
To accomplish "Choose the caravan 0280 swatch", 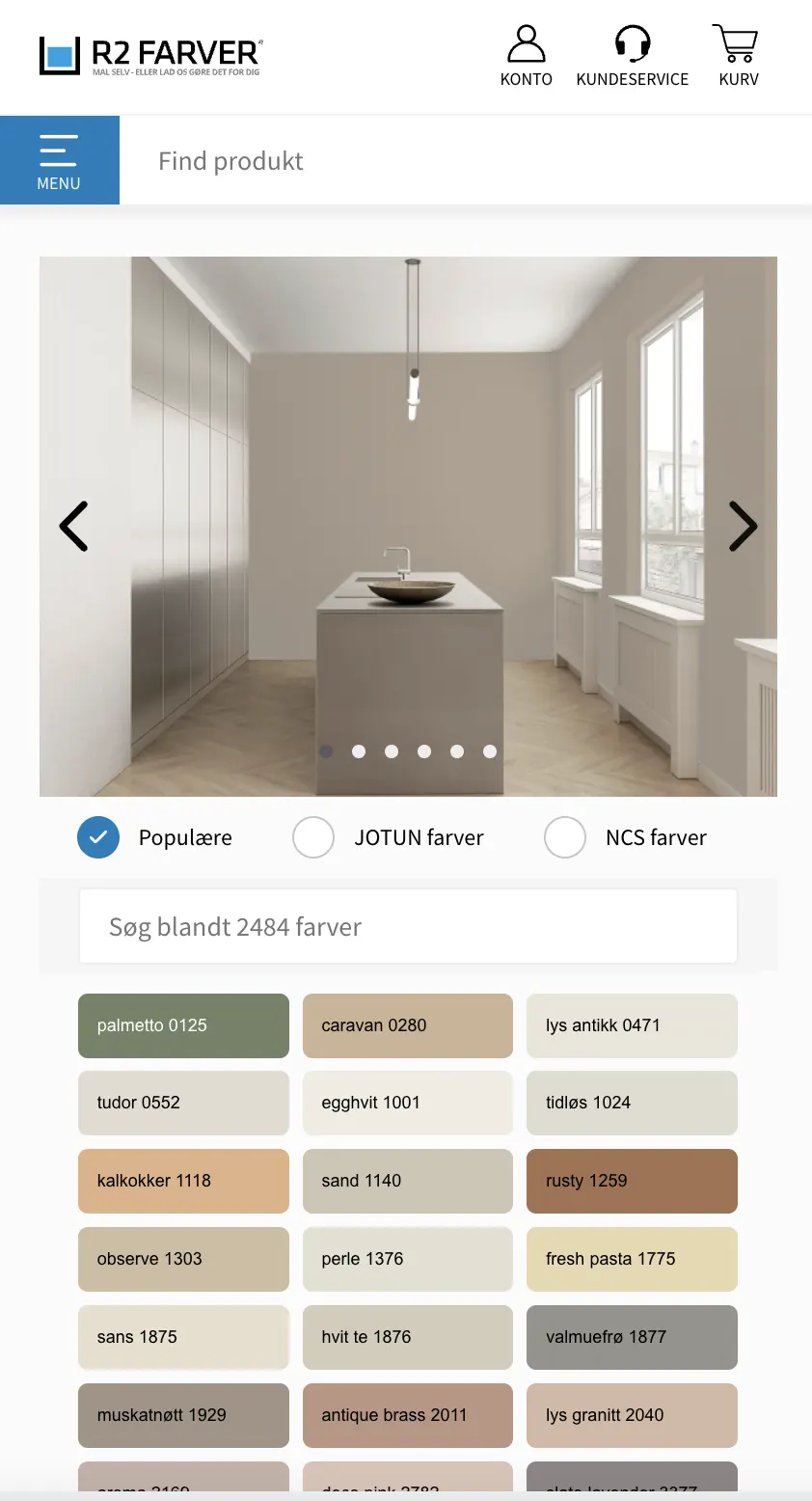I will (x=407, y=1025).
